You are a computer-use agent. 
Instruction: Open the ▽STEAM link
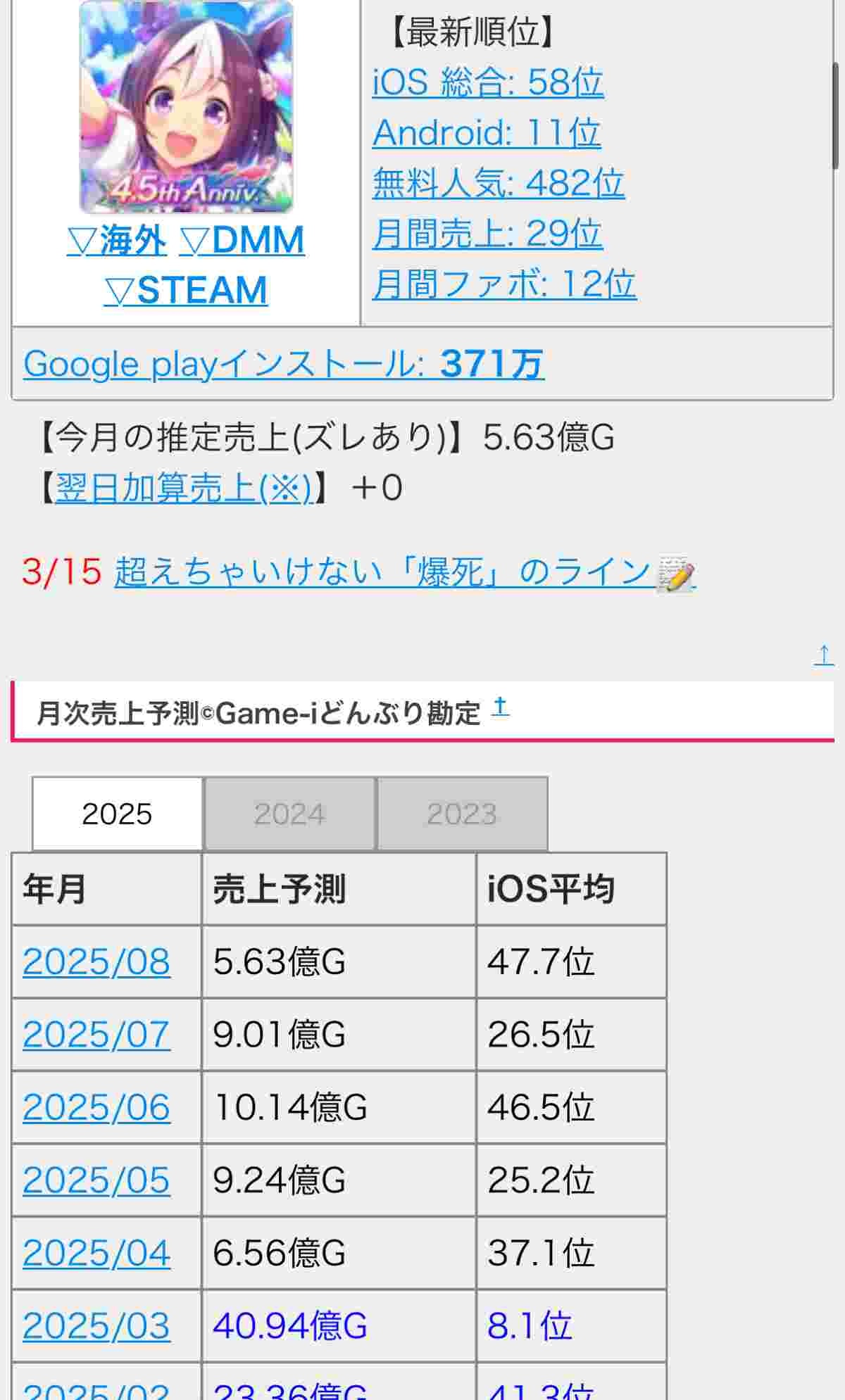[x=186, y=291]
